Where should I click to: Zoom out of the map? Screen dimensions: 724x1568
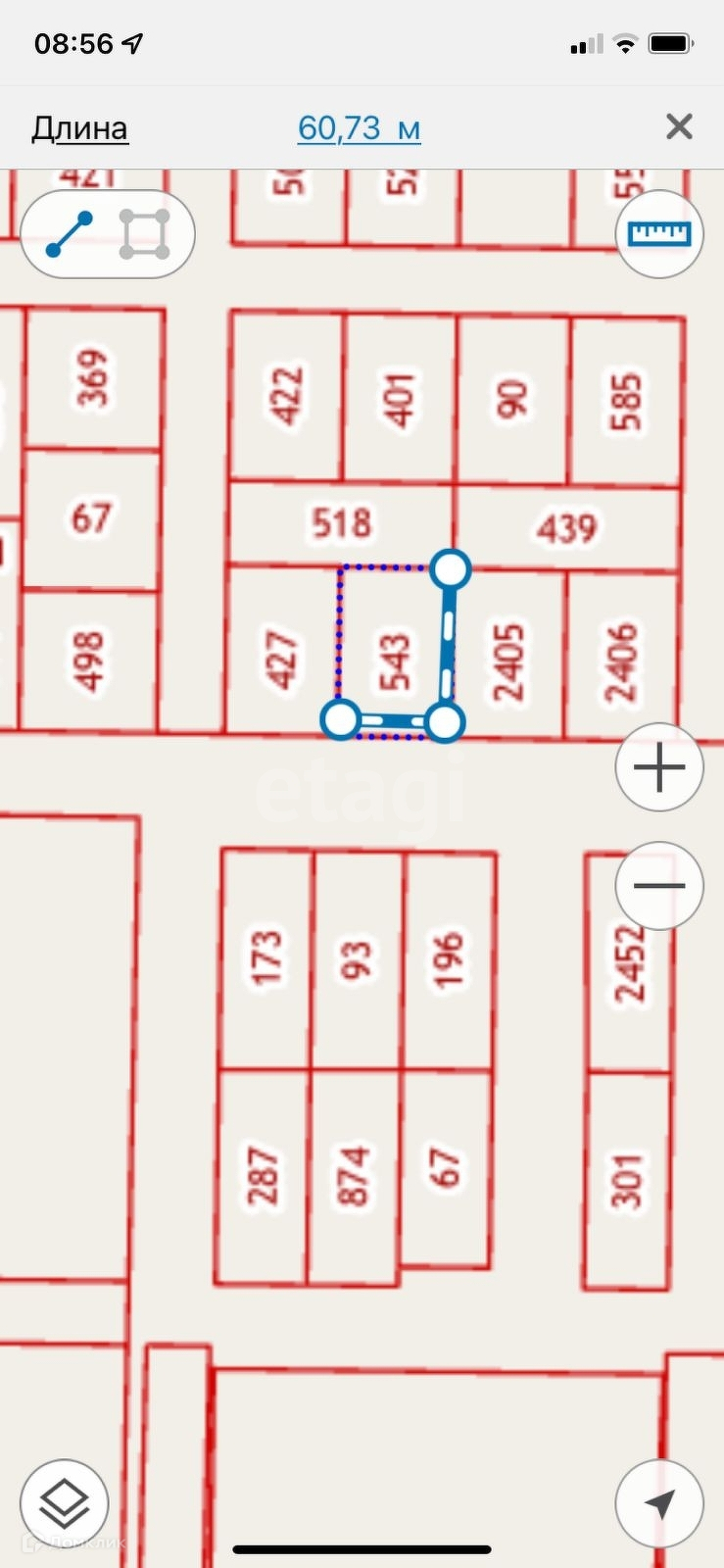point(659,886)
